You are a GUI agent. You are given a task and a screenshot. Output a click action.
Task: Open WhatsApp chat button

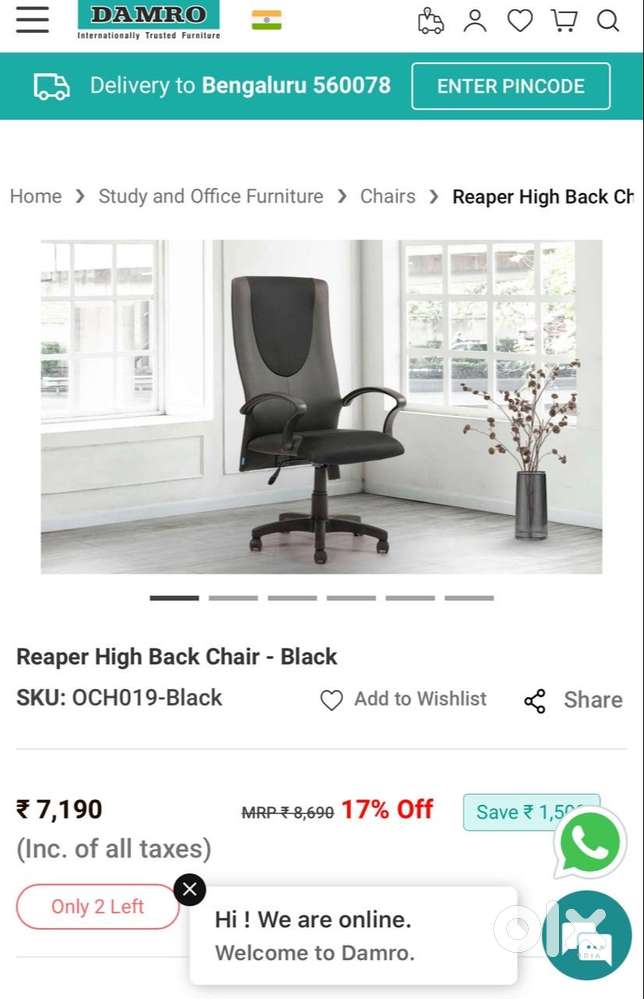pyautogui.click(x=590, y=843)
